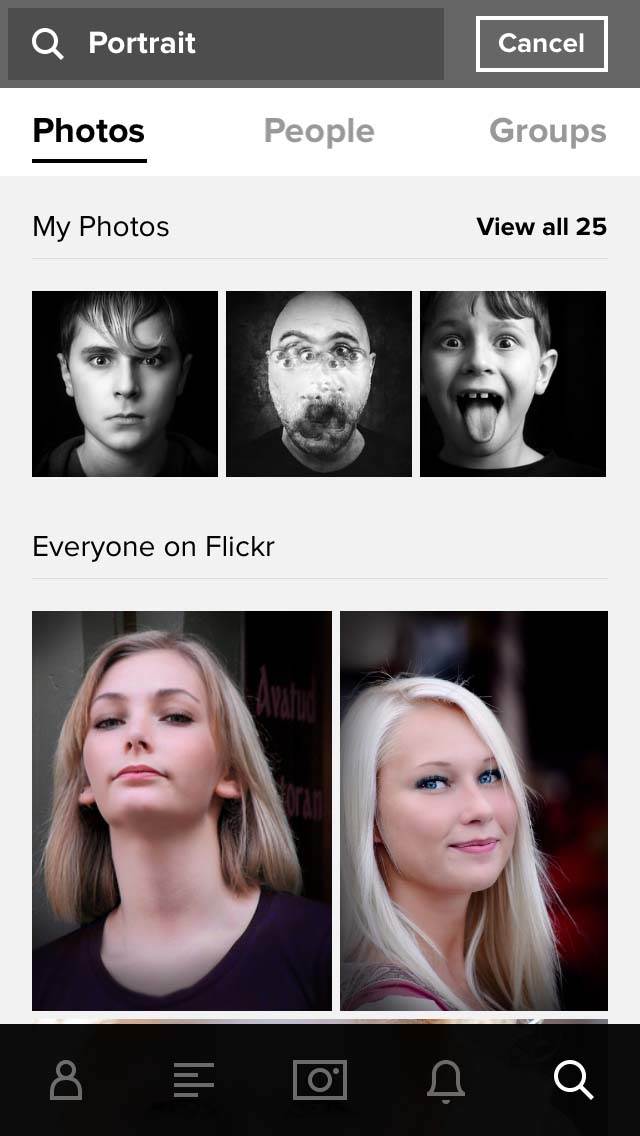Go to the profile tab

coord(66,1080)
